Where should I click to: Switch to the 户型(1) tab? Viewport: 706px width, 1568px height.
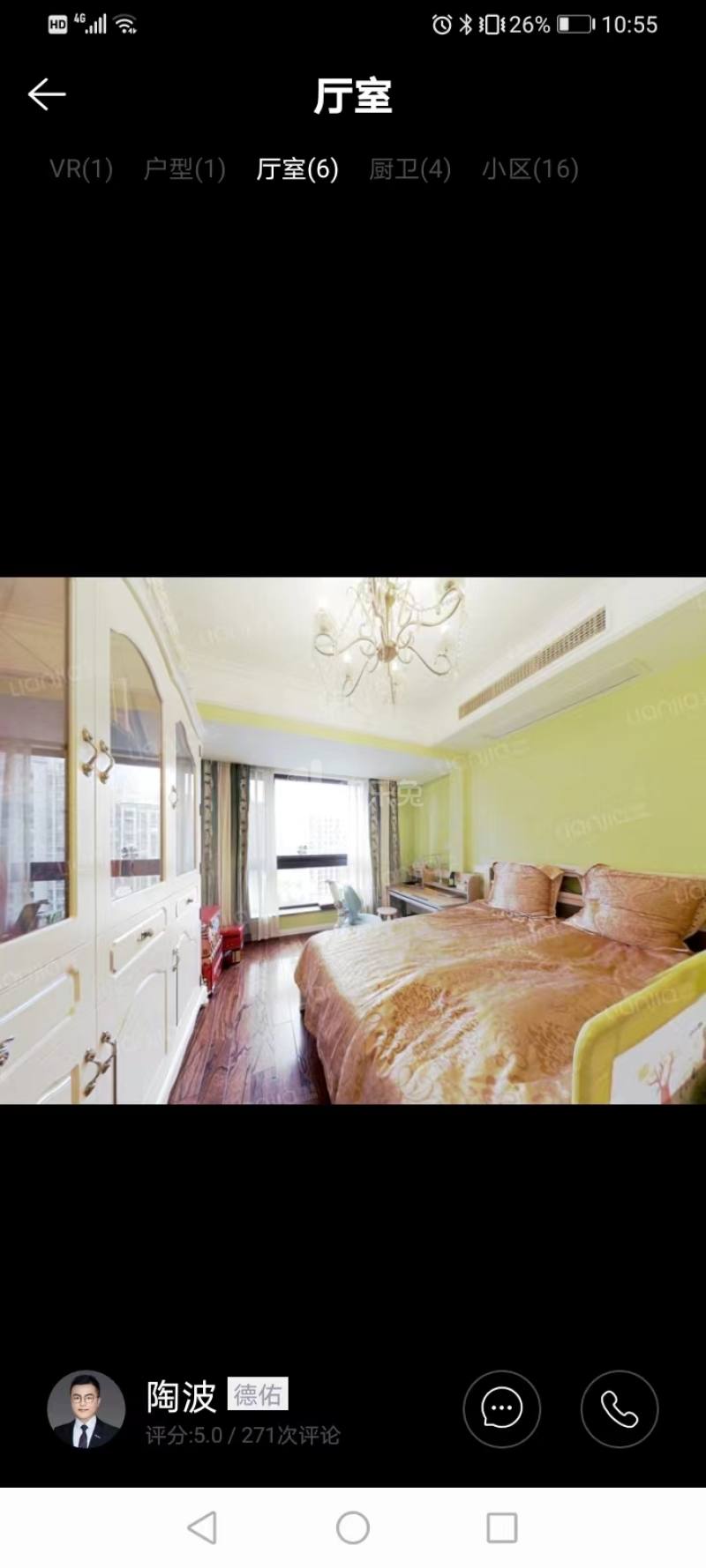184,168
